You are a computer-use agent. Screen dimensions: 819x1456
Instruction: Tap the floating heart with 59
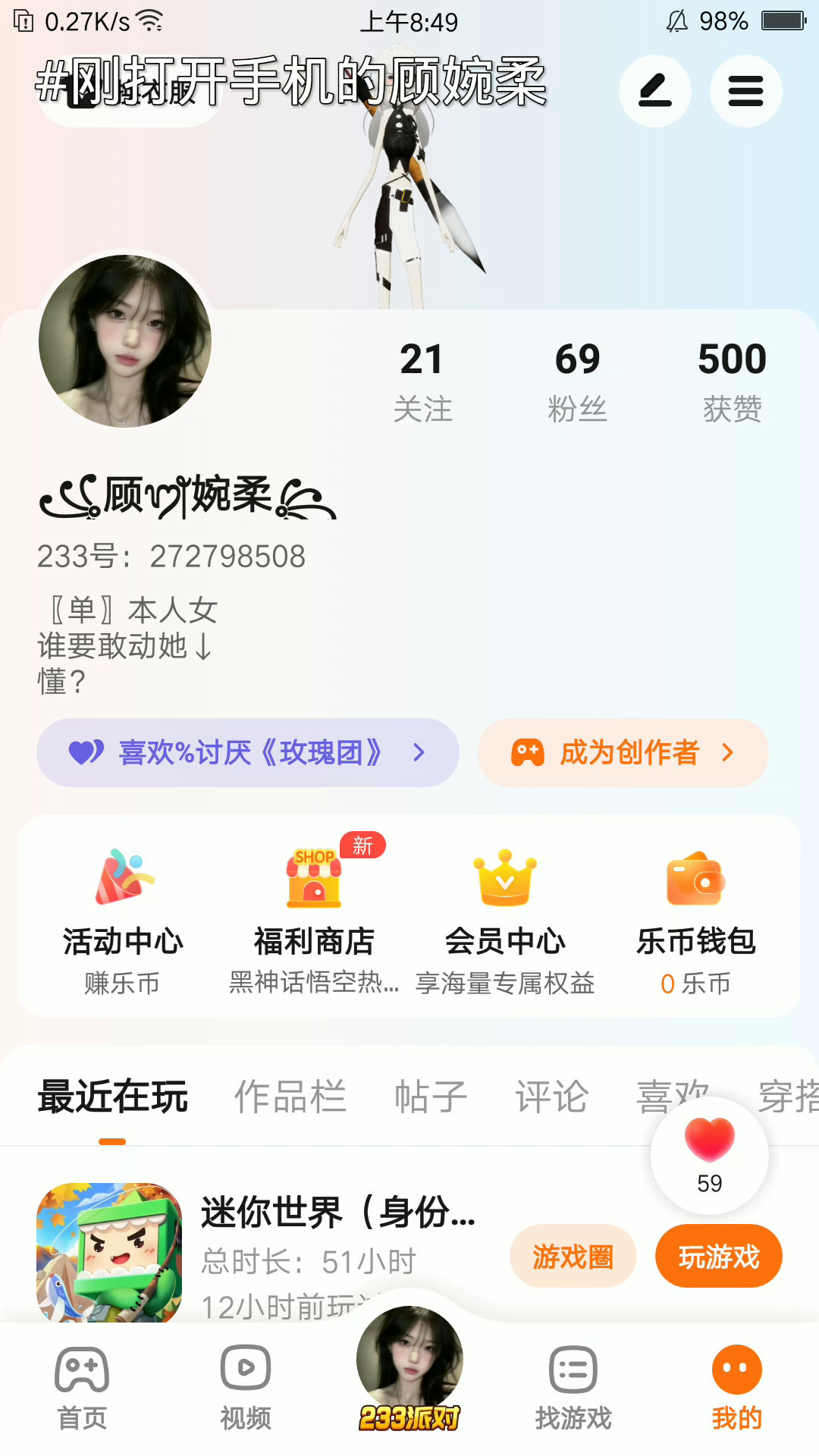pos(710,1154)
